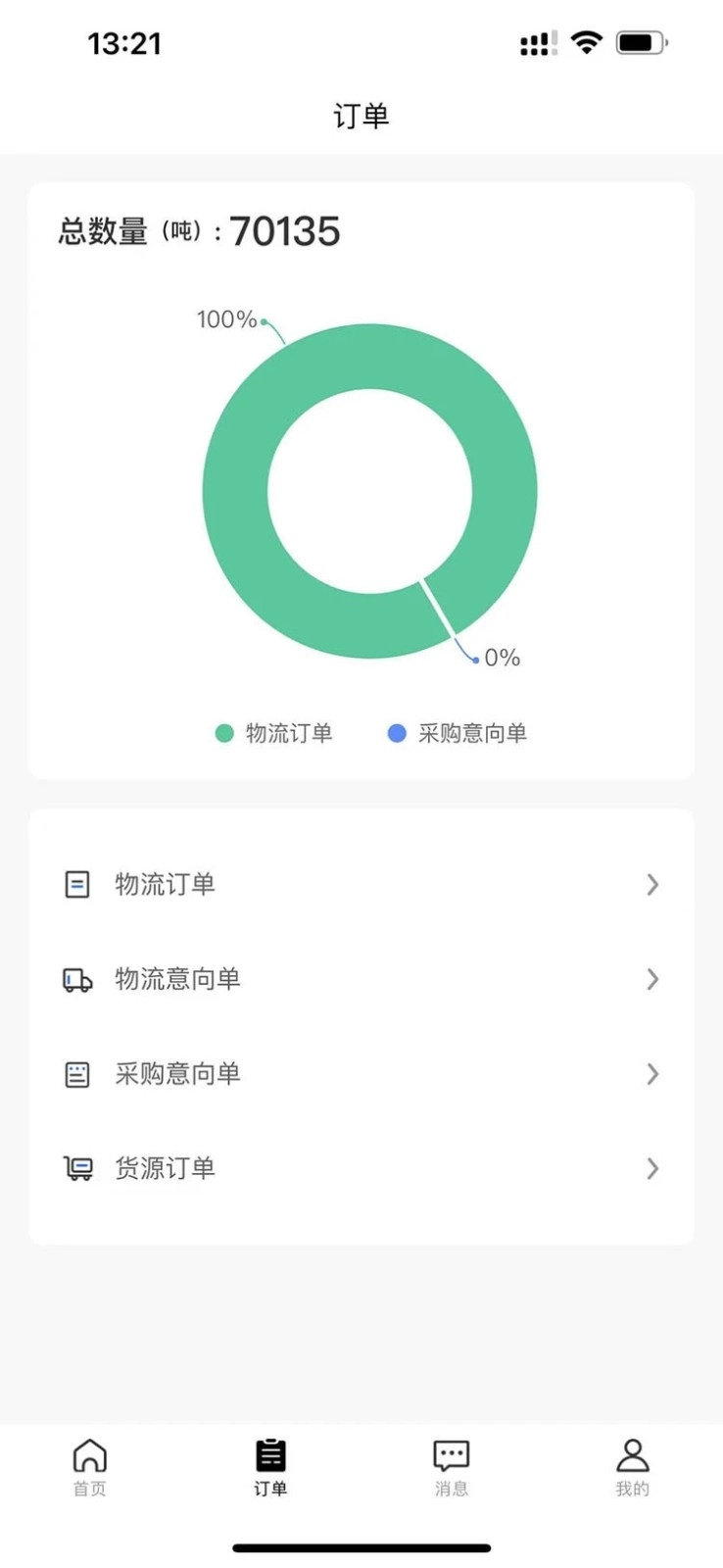This screenshot has height=1568, width=723.
Task: Click the 0% label on the chart
Action: [x=502, y=658]
